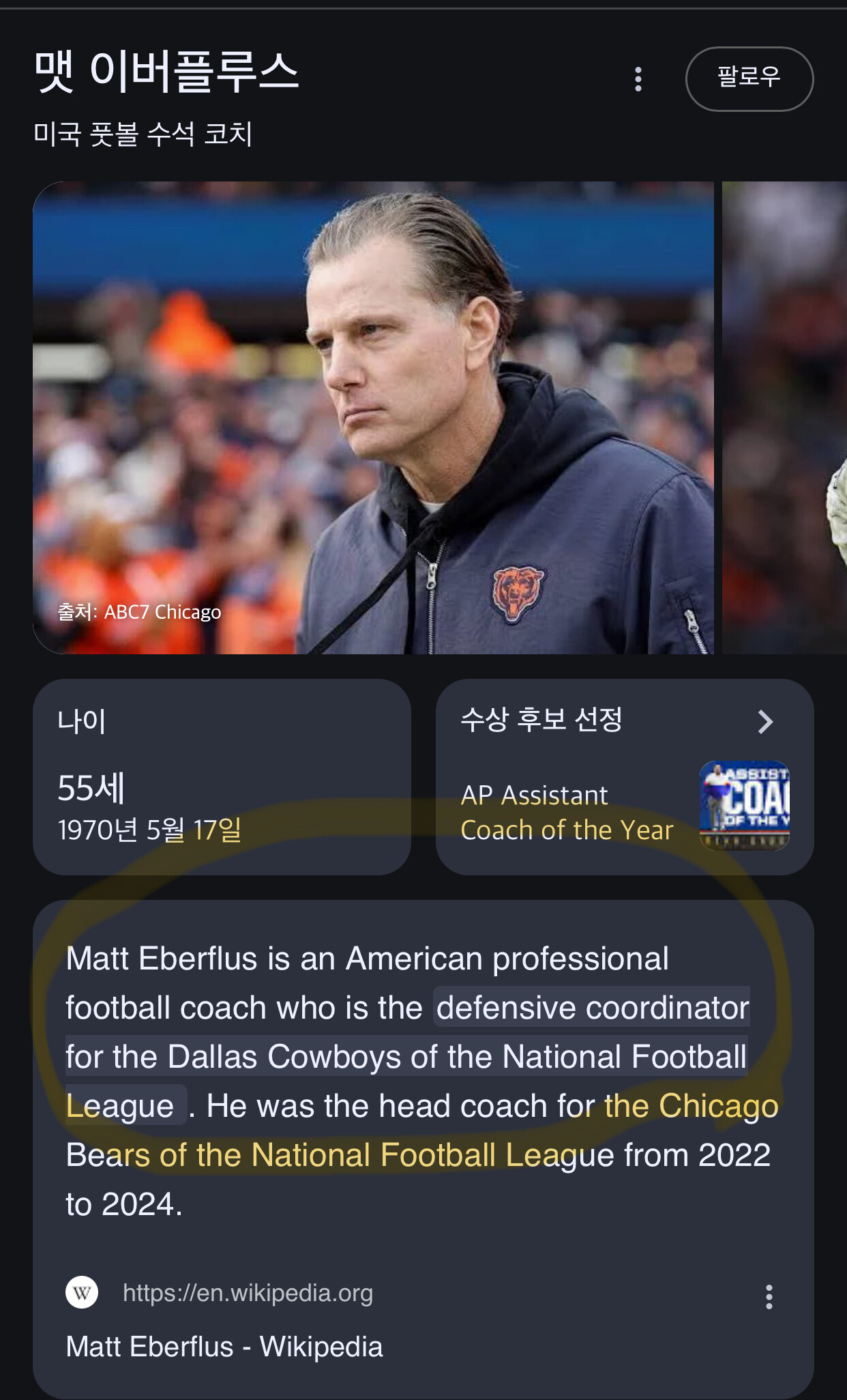The height and width of the screenshot is (1400, 847).
Task: Open overflow menu next to 맷 이버플루스
Action: pos(638,79)
